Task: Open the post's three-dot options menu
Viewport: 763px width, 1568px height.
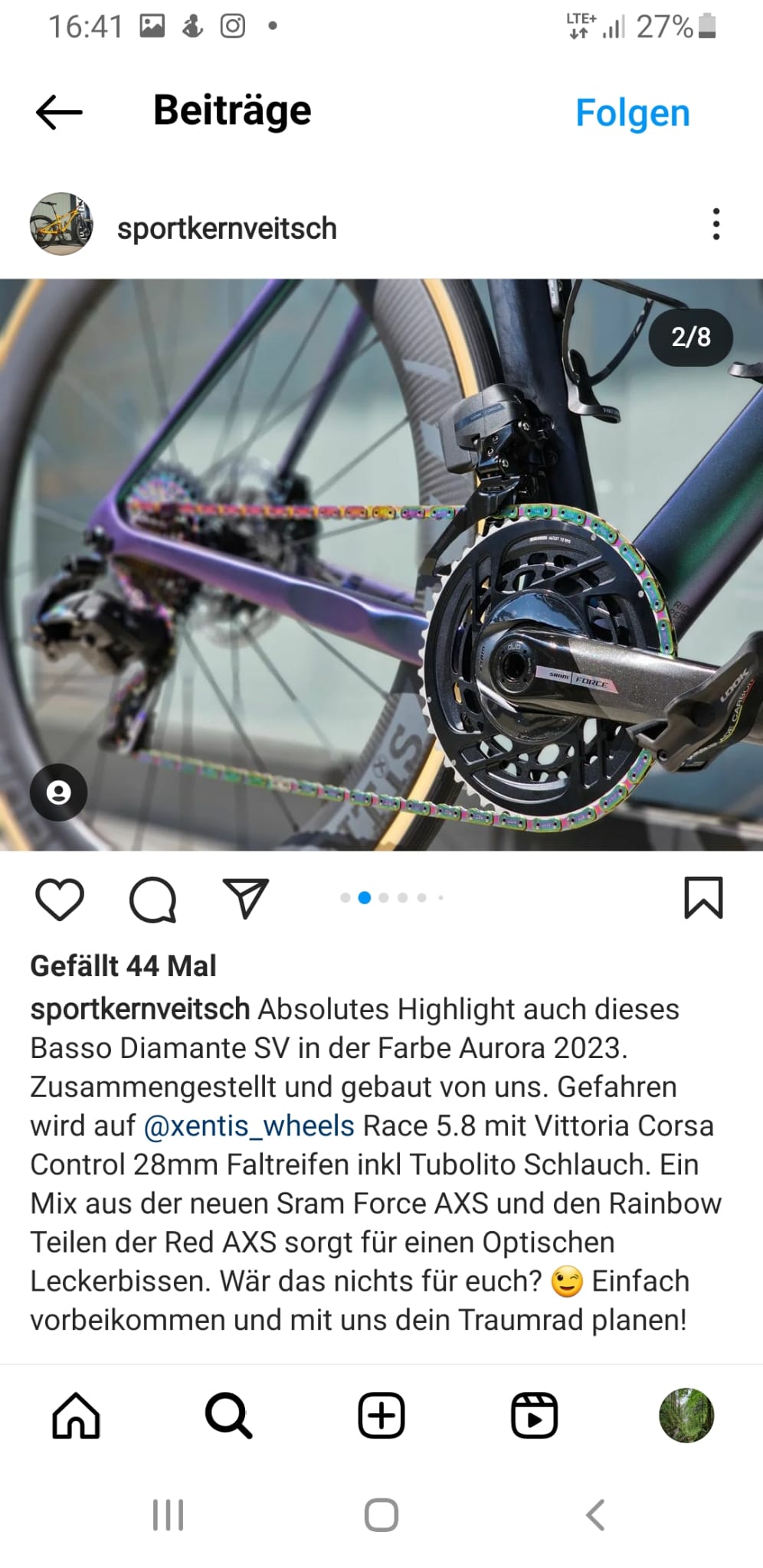Action: (716, 224)
